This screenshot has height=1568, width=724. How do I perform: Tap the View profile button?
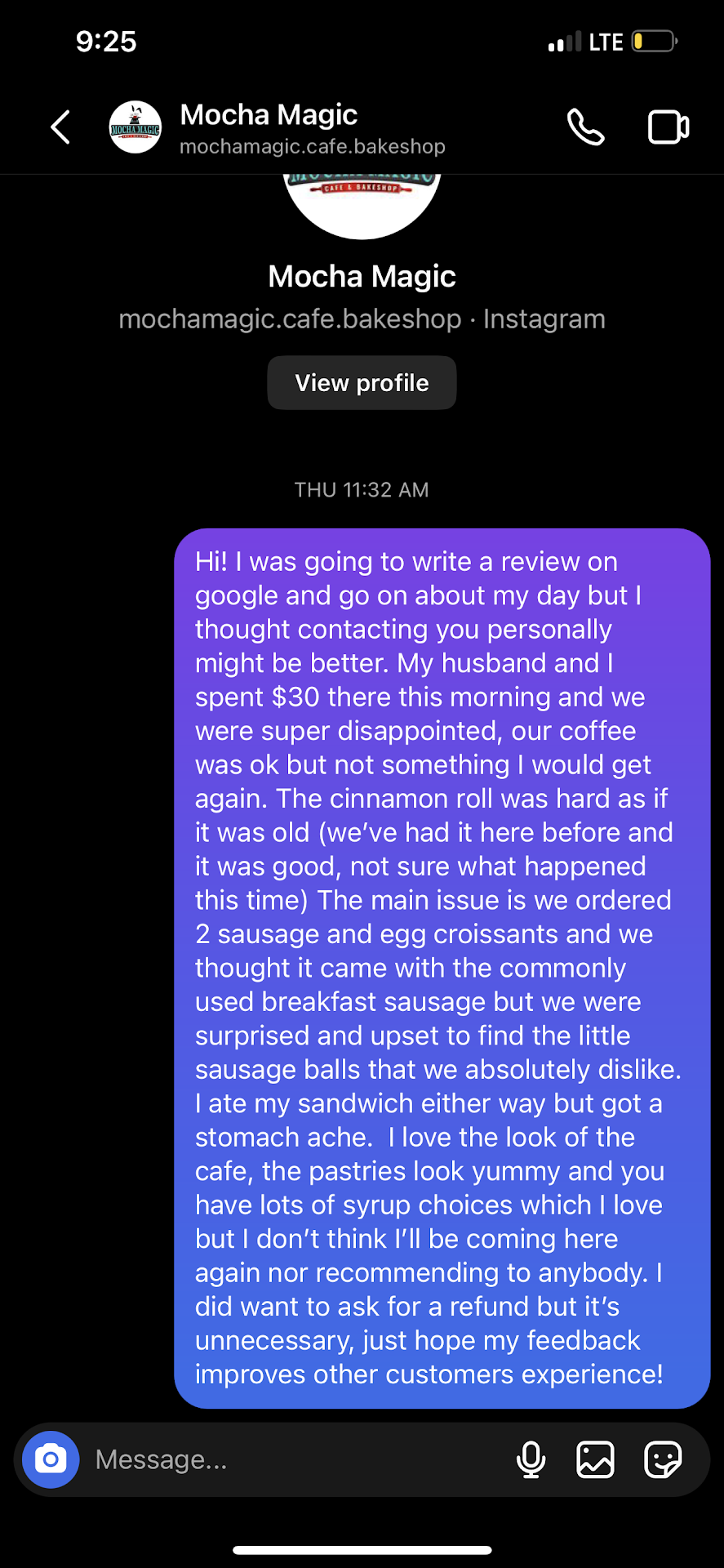(362, 383)
